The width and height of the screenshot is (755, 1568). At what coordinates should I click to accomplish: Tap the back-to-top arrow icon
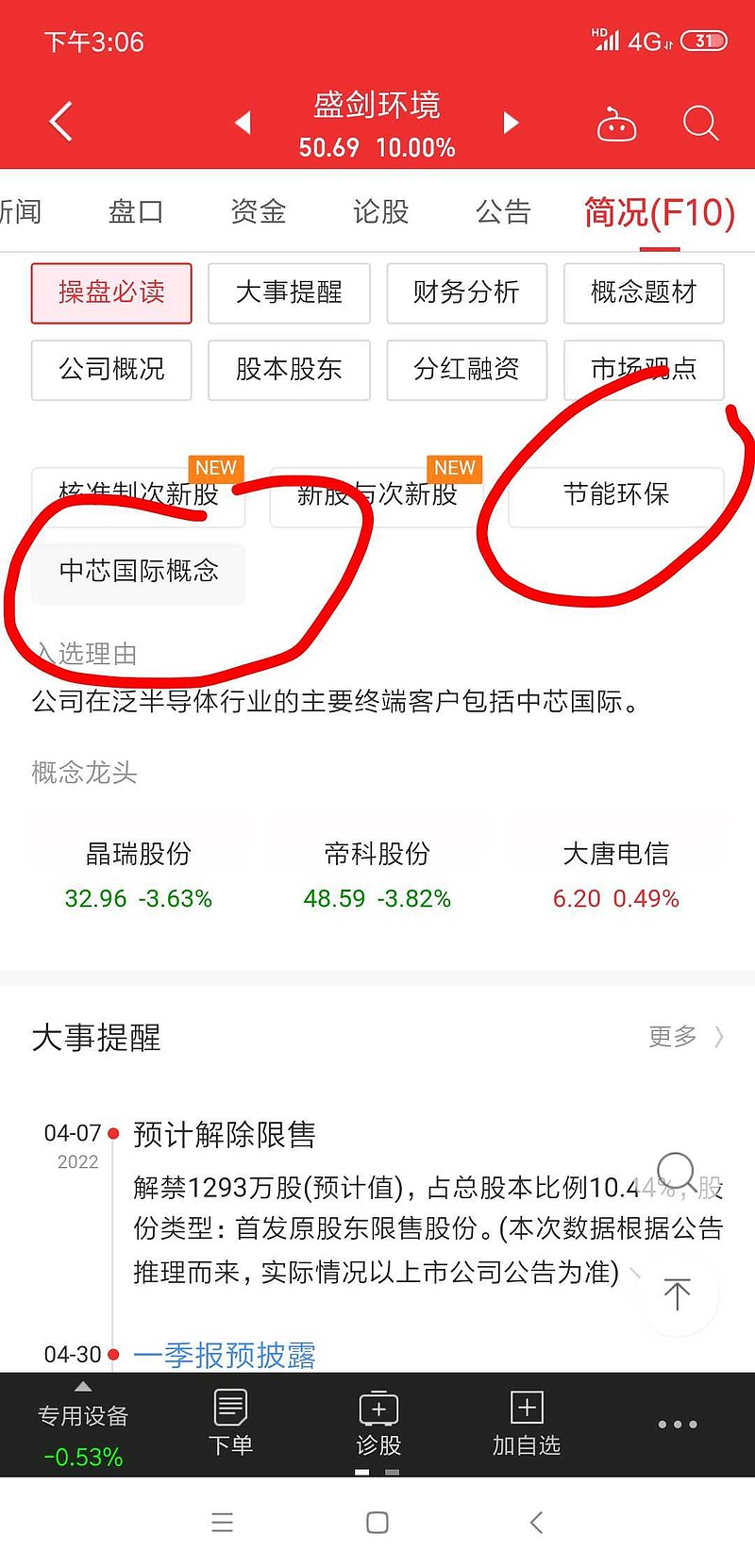tap(677, 1296)
